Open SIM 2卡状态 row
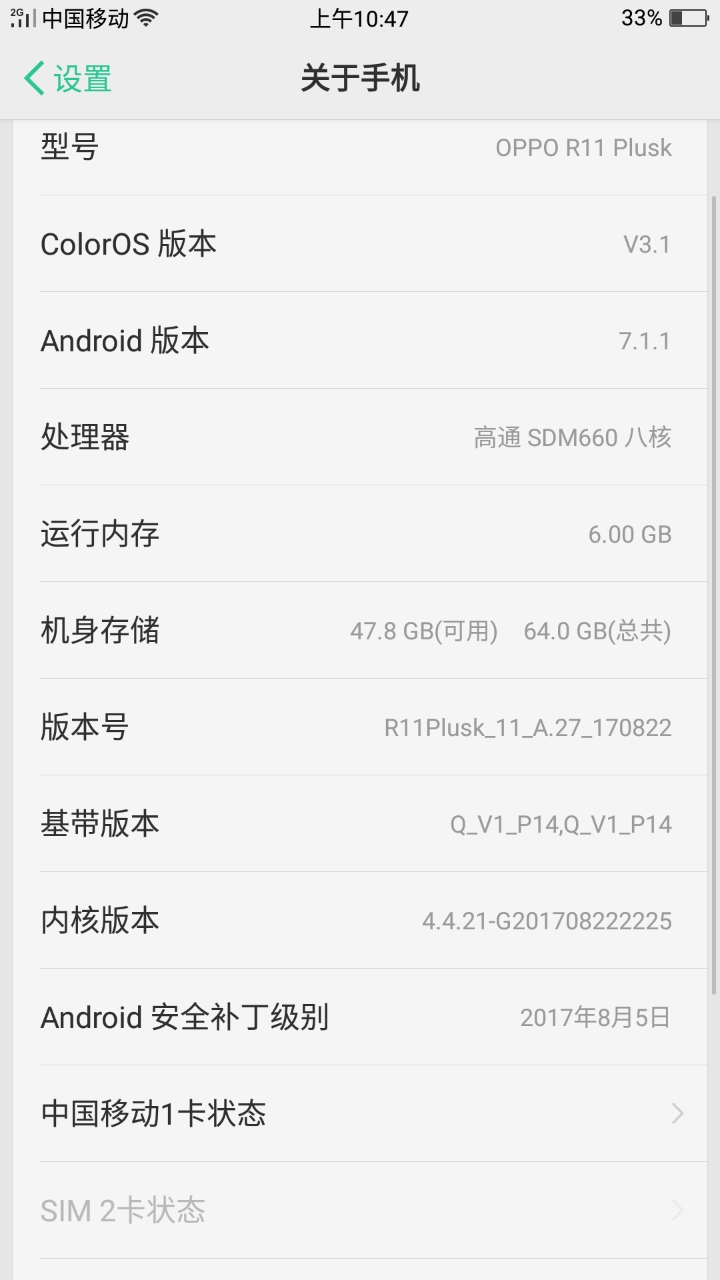 coord(360,1210)
